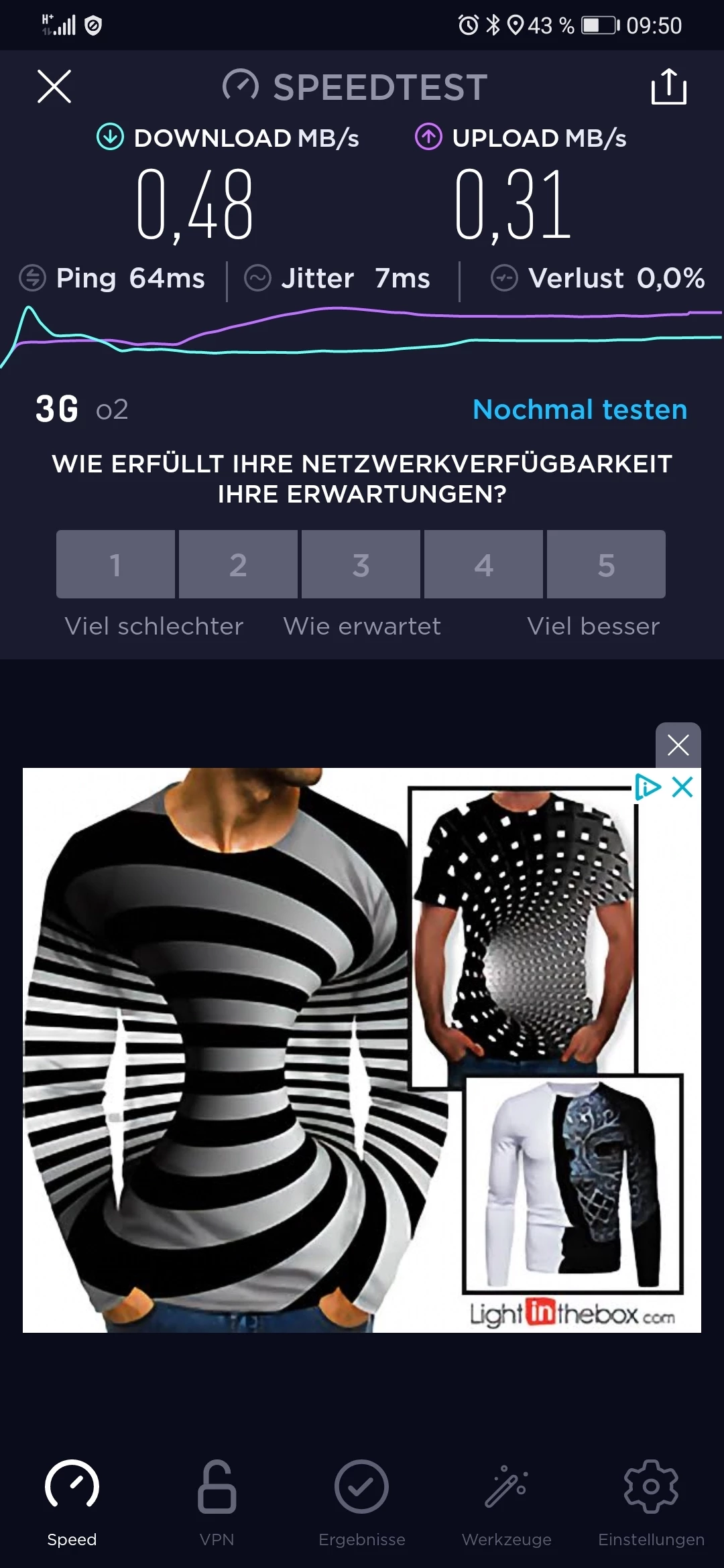
Task: Rate network availability as 2
Action: (238, 564)
